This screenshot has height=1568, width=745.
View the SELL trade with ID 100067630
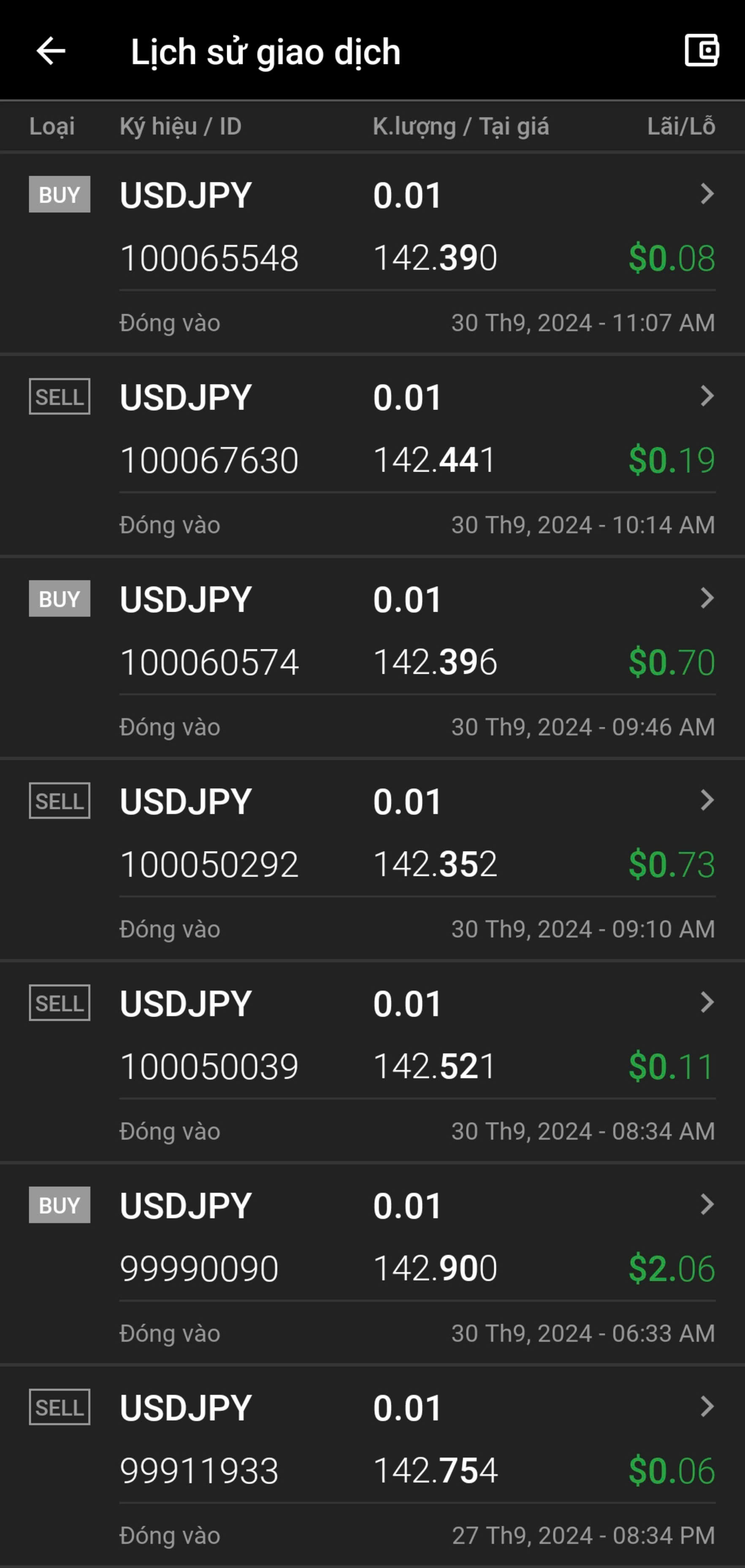click(x=372, y=455)
